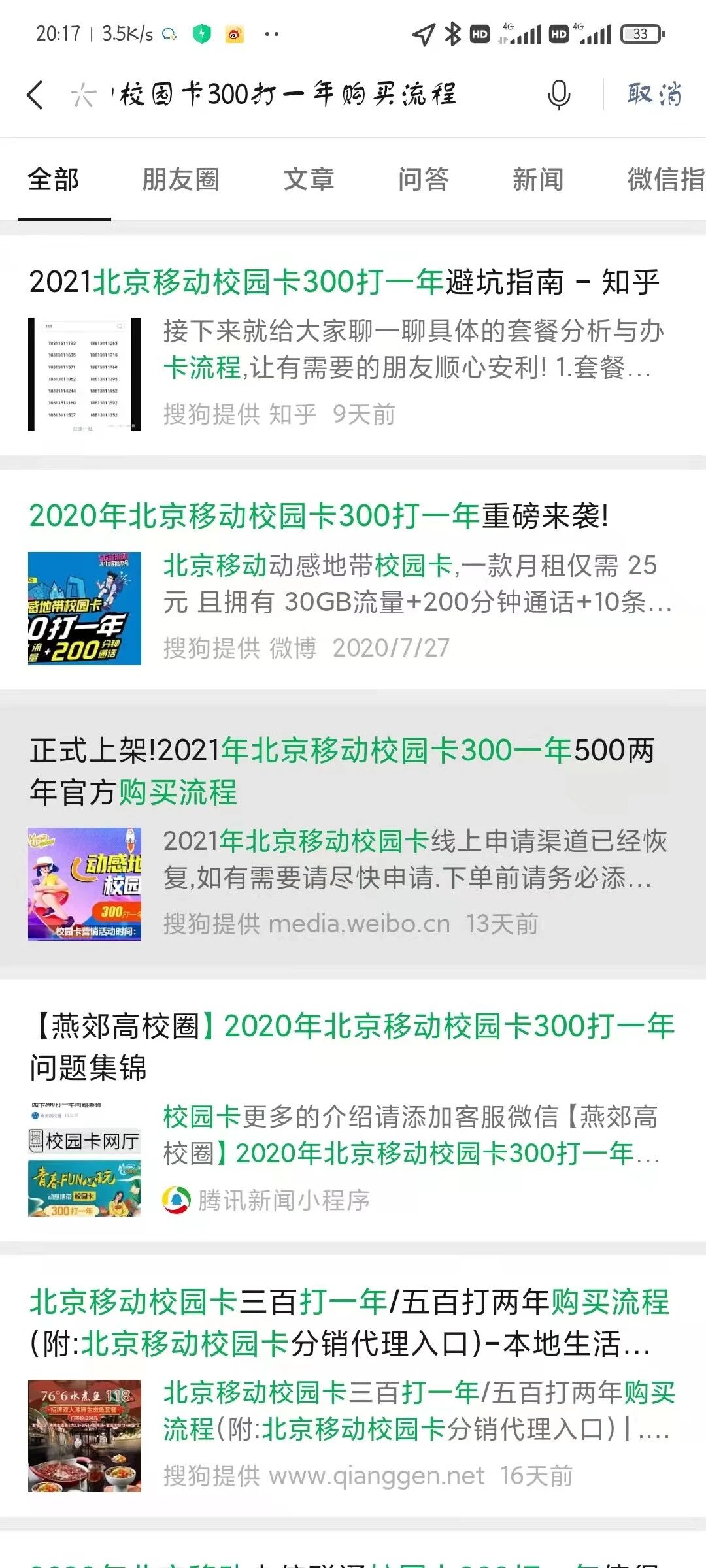Switch to the 朋友圈 tab
The image size is (706, 1568).
[180, 180]
